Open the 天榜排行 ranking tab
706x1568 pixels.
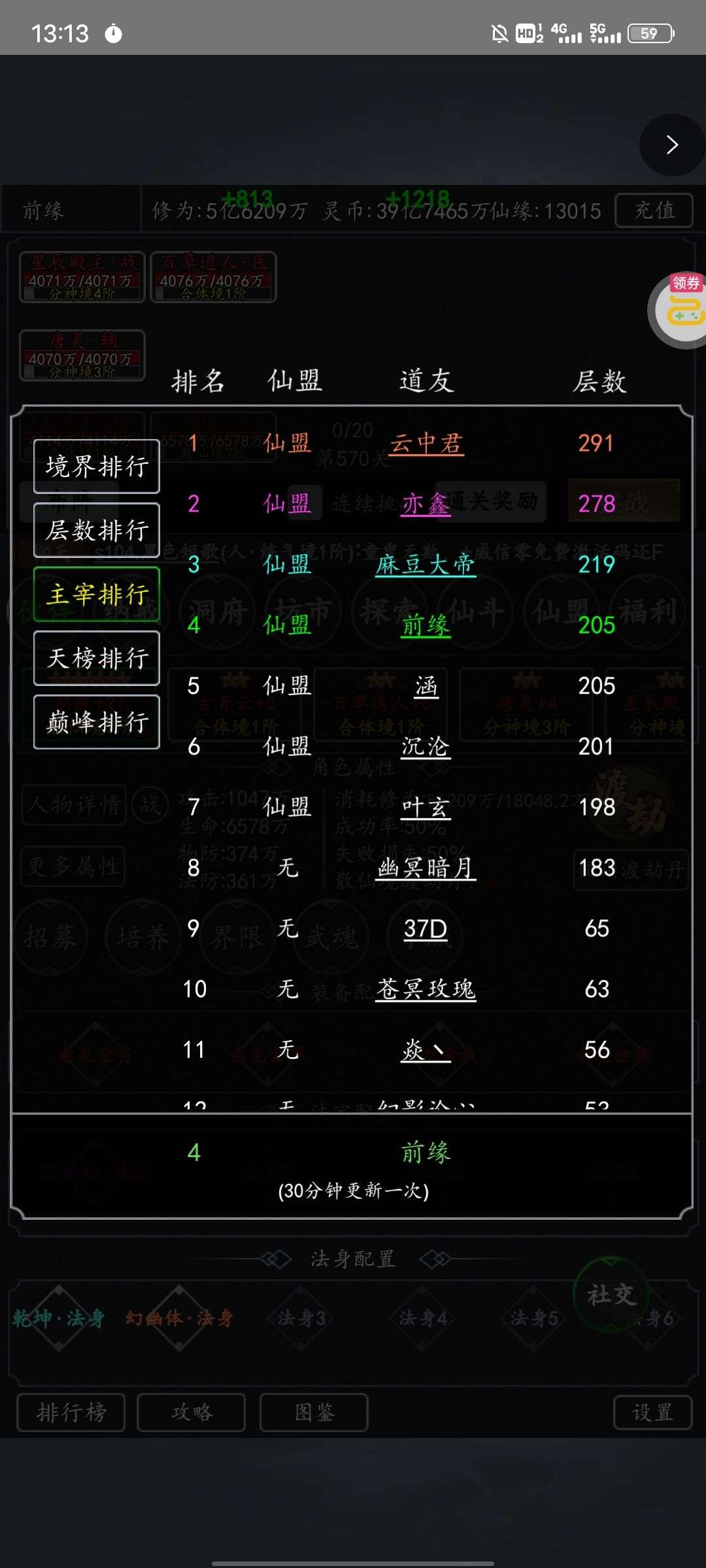pyautogui.click(x=97, y=658)
